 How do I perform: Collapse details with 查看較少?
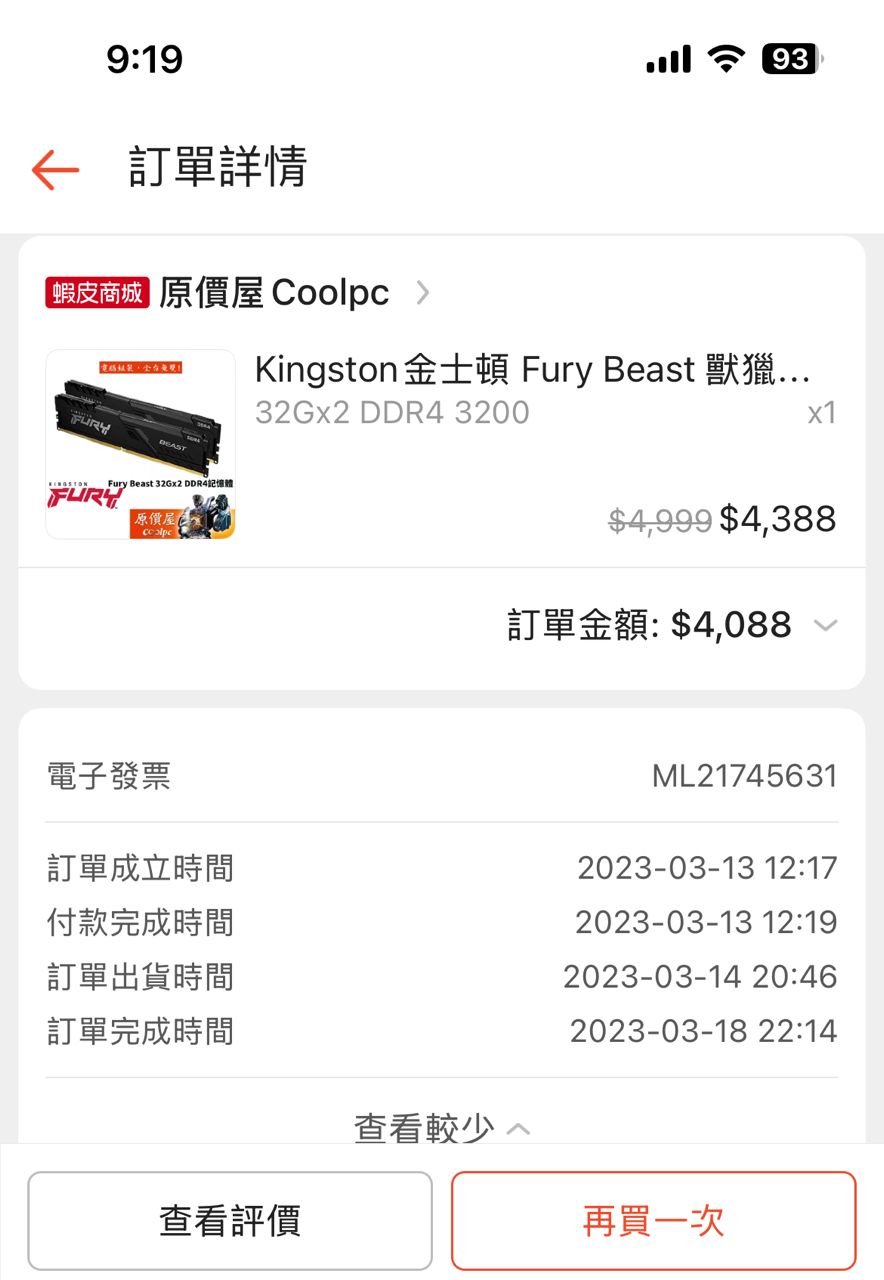coord(441,1128)
